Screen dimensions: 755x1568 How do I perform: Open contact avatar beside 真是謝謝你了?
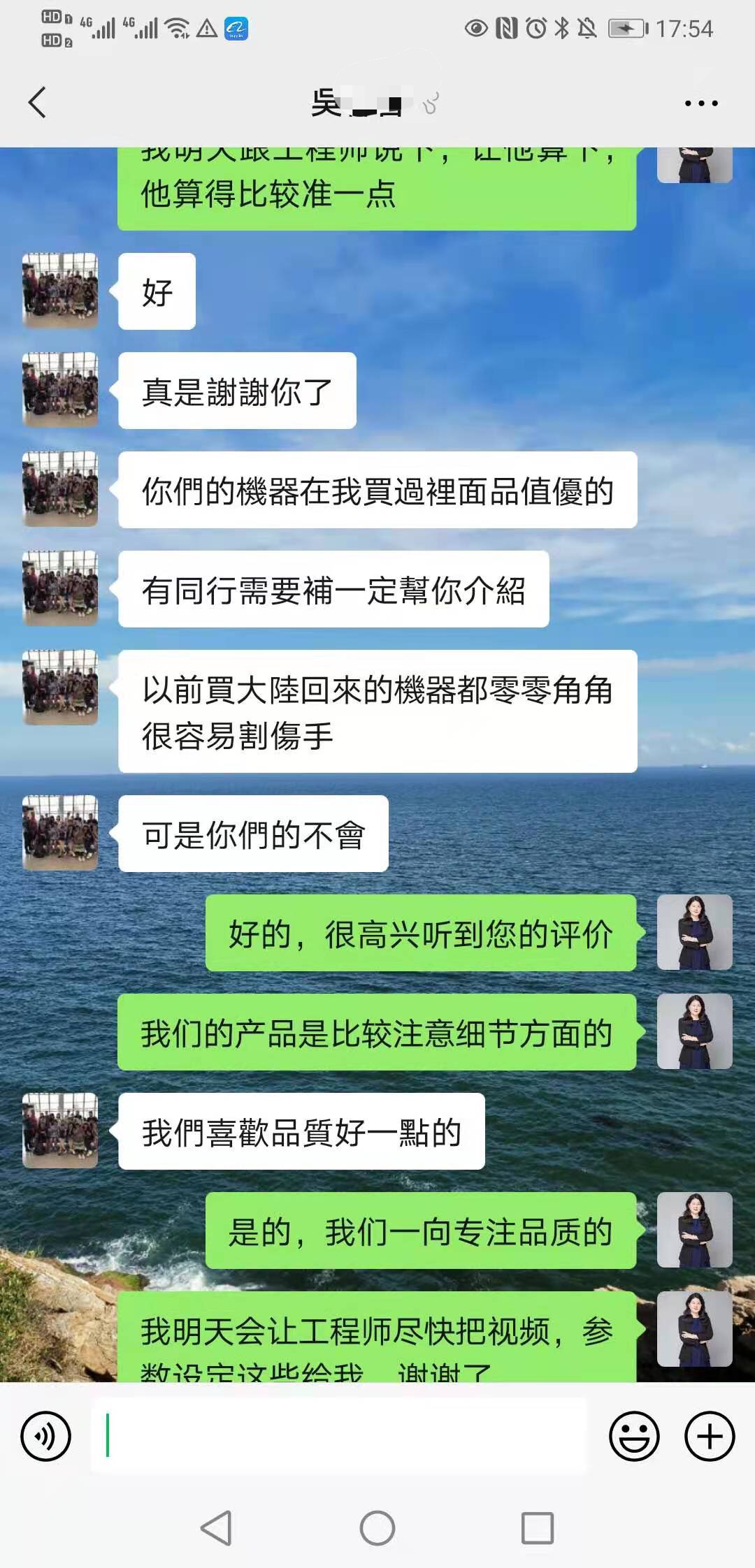(x=60, y=390)
